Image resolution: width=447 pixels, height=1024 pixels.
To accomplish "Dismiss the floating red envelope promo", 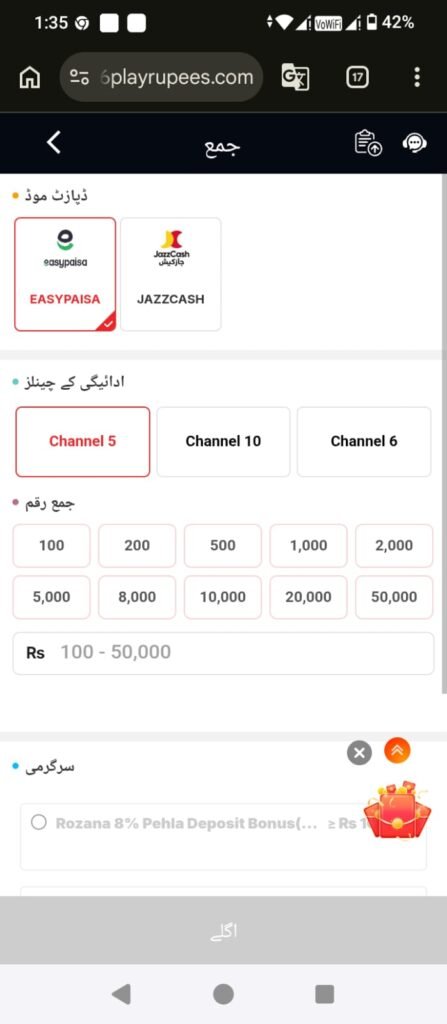I will 359,753.
